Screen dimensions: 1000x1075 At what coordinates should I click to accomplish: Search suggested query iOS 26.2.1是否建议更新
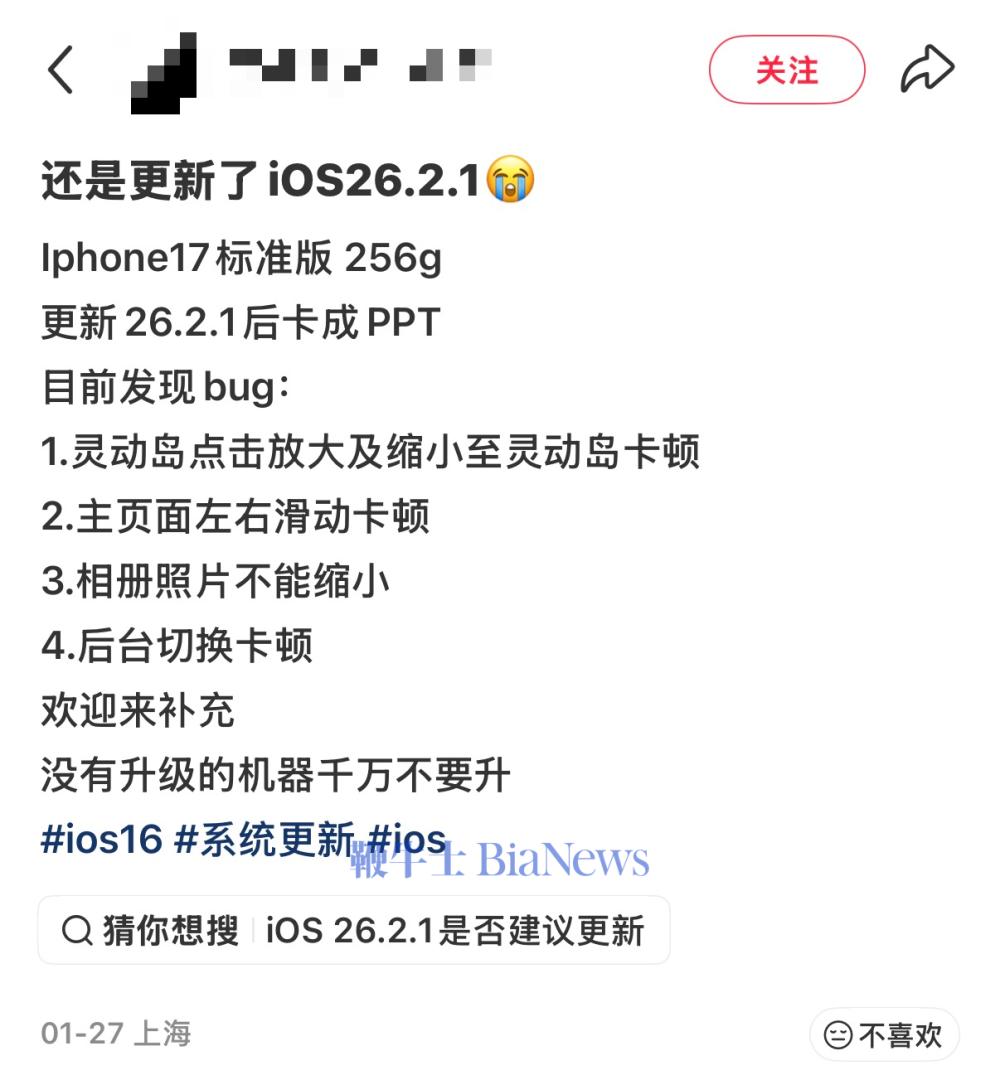(x=455, y=931)
